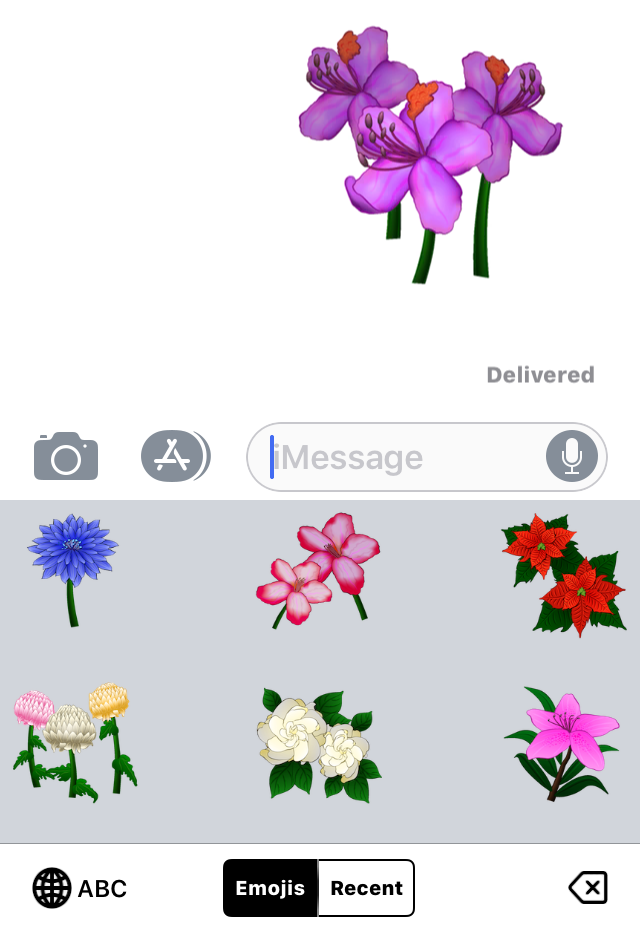Switch keyboard using the globe ABC key
Viewport: 640px width, 932px height.
pyautogui.click(x=80, y=887)
